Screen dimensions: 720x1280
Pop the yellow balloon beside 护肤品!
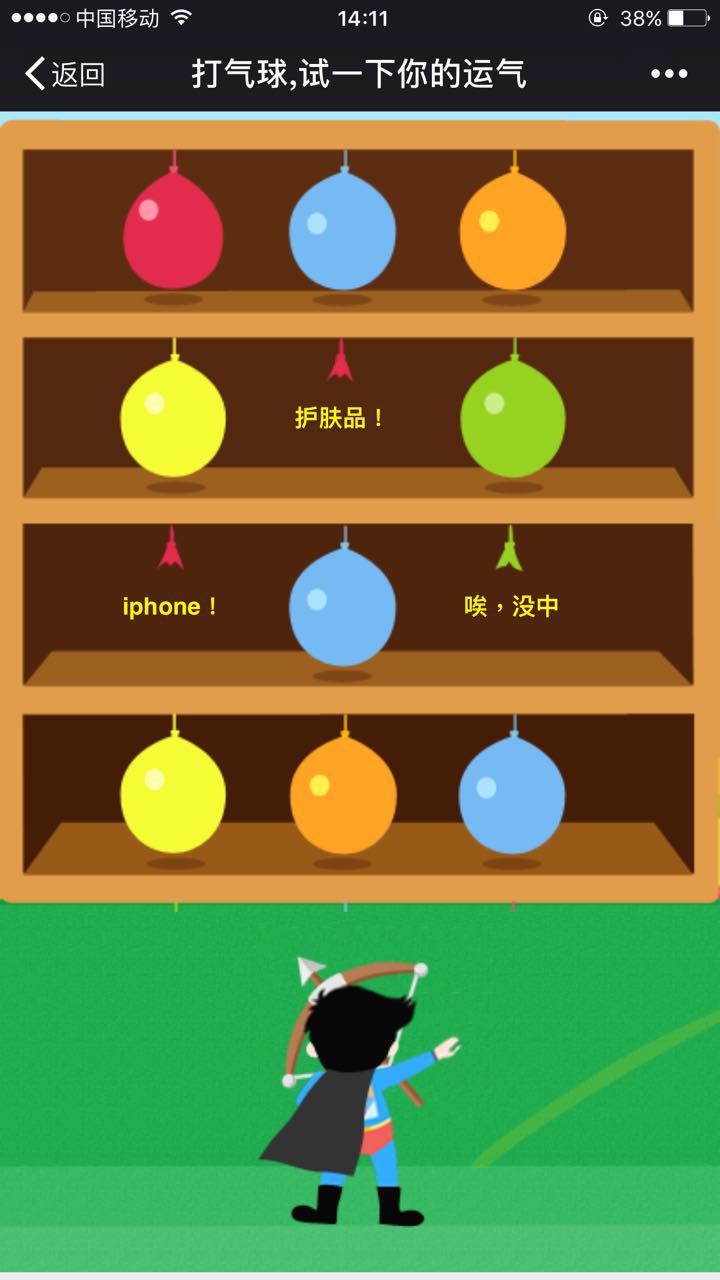coord(173,419)
